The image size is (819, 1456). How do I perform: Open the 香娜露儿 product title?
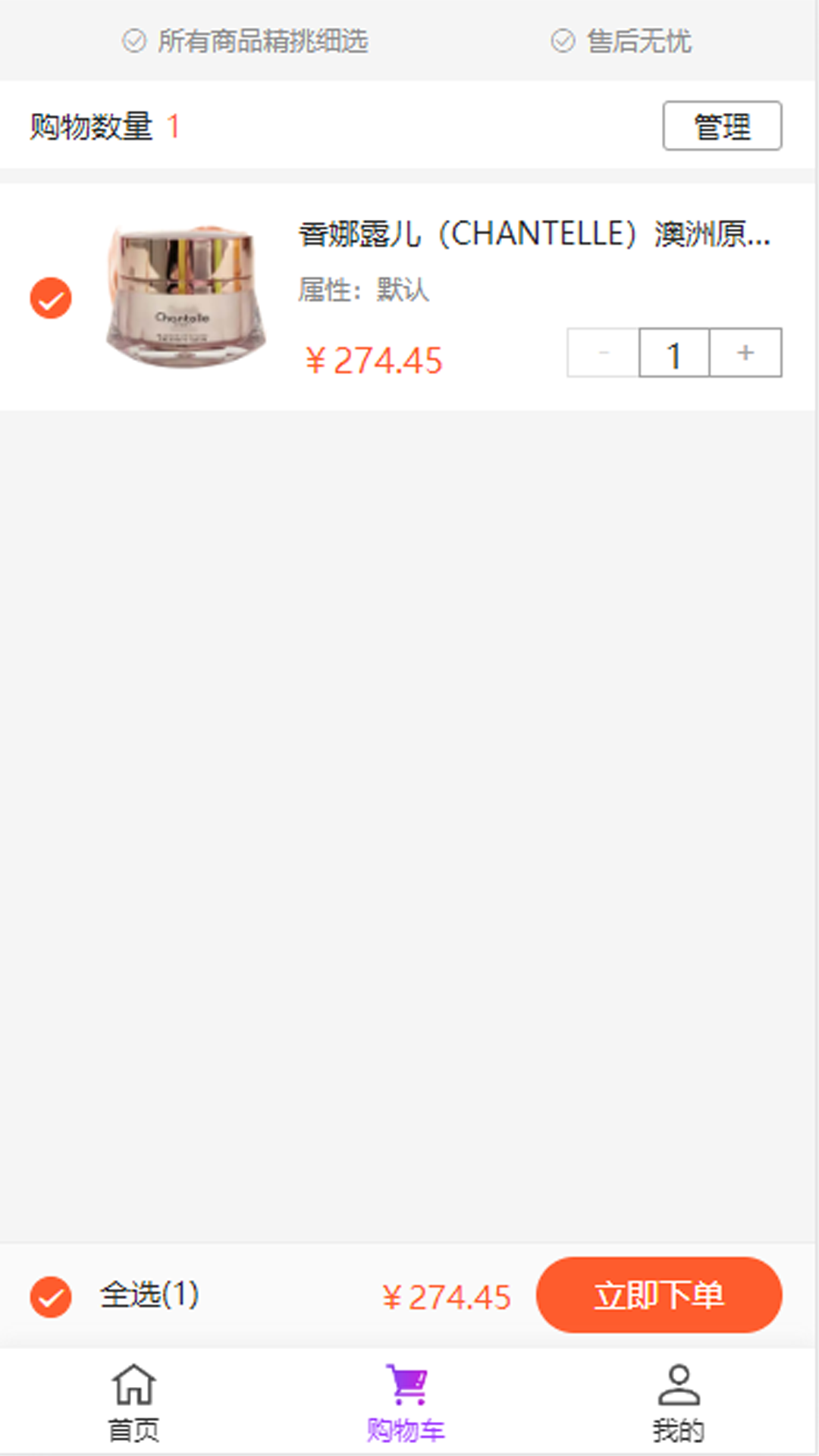click(534, 234)
